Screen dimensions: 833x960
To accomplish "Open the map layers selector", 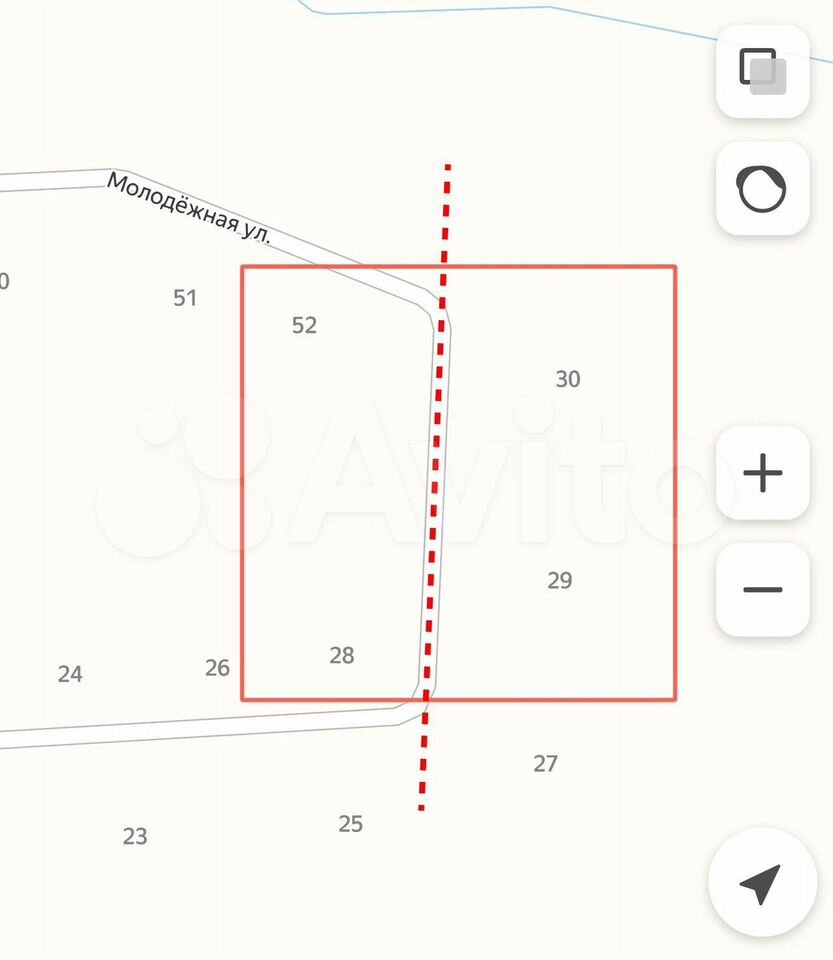I will (x=762, y=72).
